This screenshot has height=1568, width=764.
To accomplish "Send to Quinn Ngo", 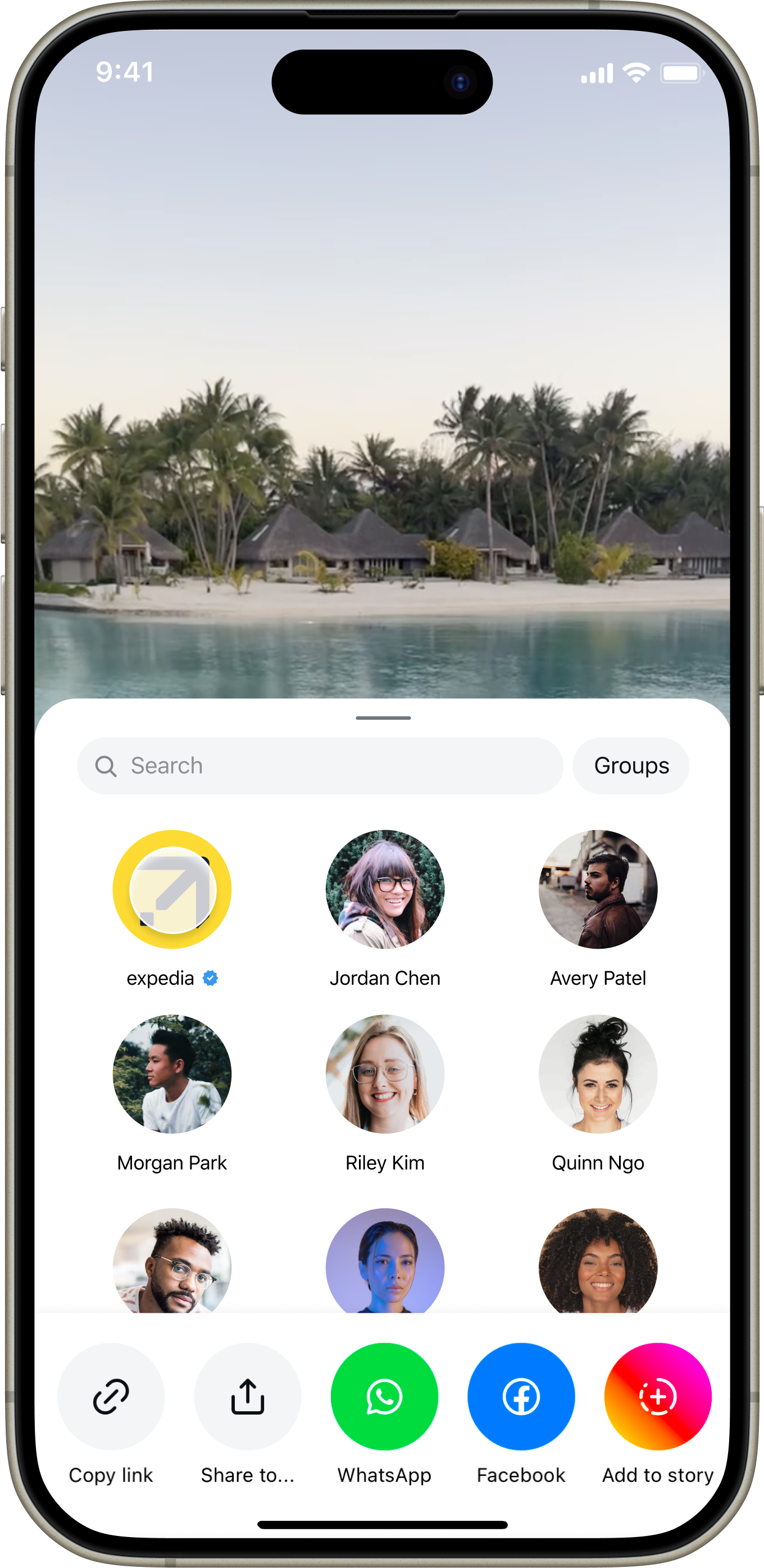I will 597,1074.
